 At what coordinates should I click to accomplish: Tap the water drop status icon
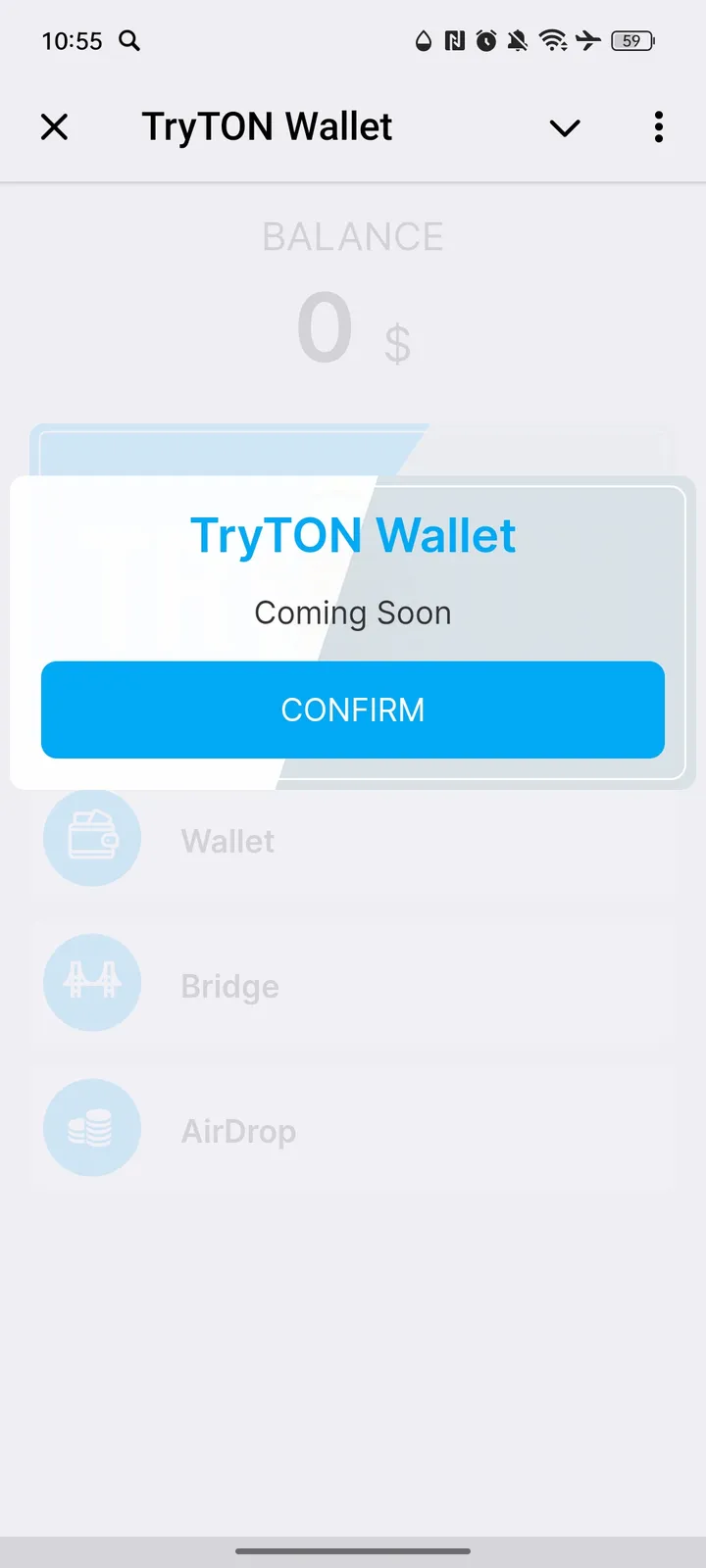pyautogui.click(x=424, y=41)
